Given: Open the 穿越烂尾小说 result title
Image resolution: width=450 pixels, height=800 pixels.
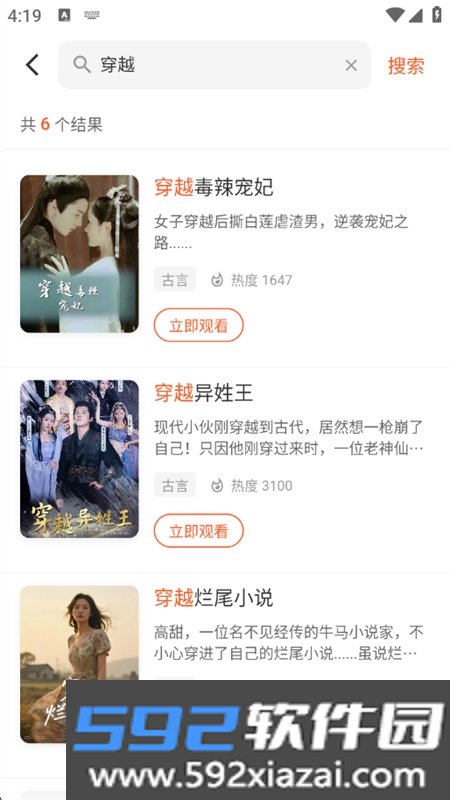Looking at the screenshot, I should pos(214,598).
